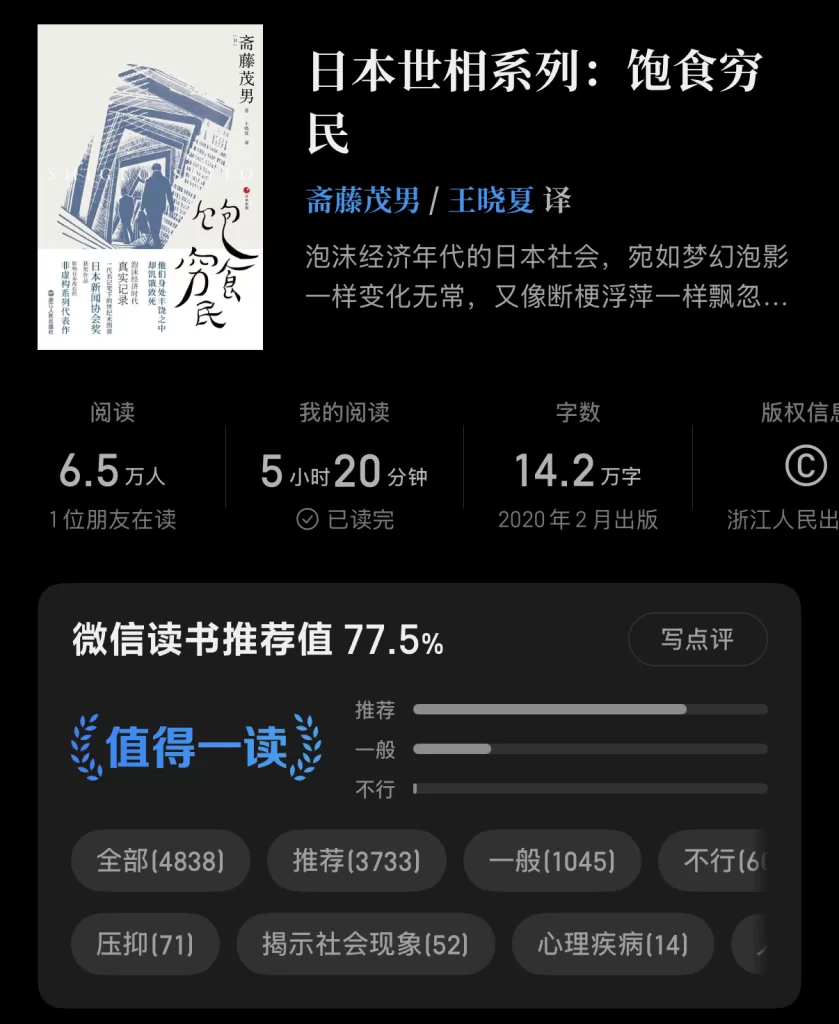View the 6.5万人 readers list

coord(112,470)
